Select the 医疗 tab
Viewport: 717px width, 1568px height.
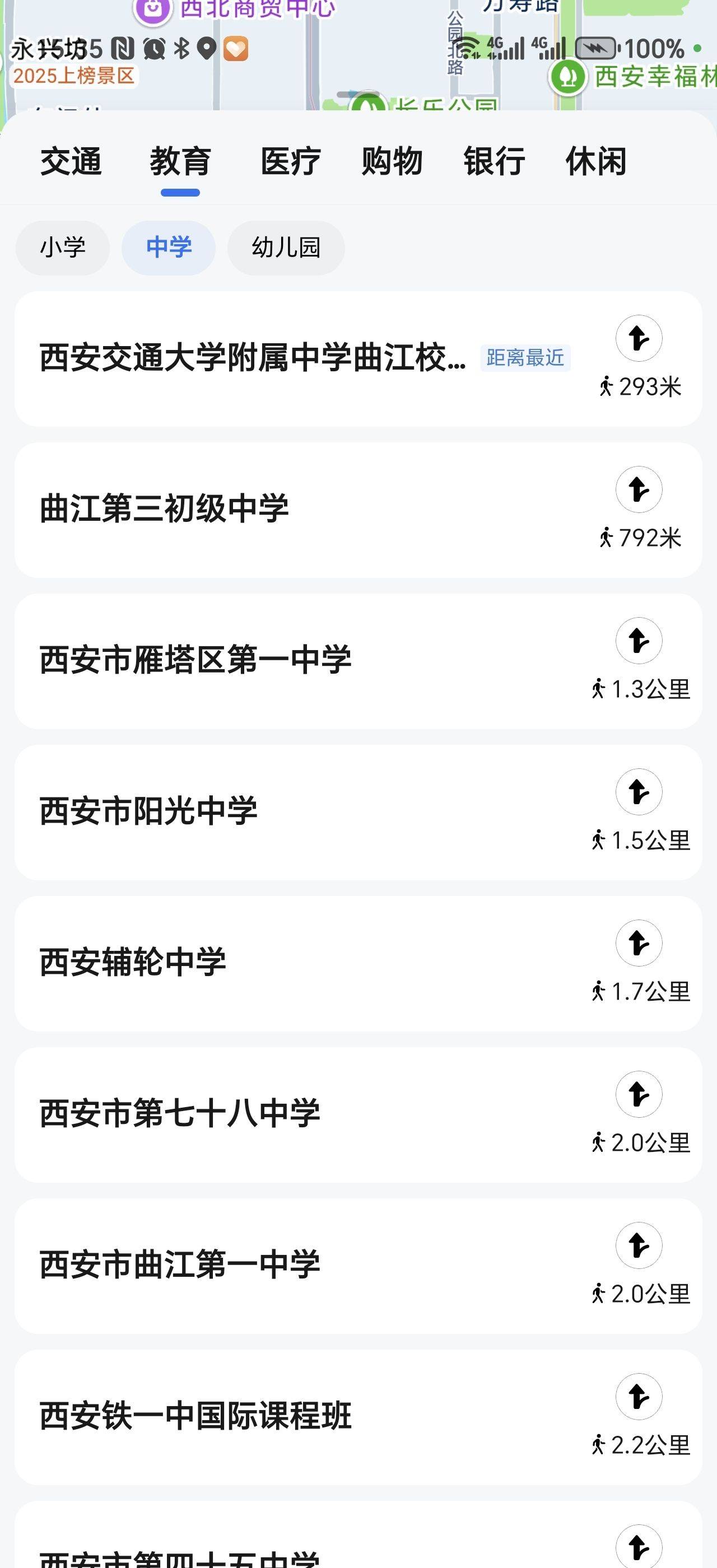(x=290, y=162)
